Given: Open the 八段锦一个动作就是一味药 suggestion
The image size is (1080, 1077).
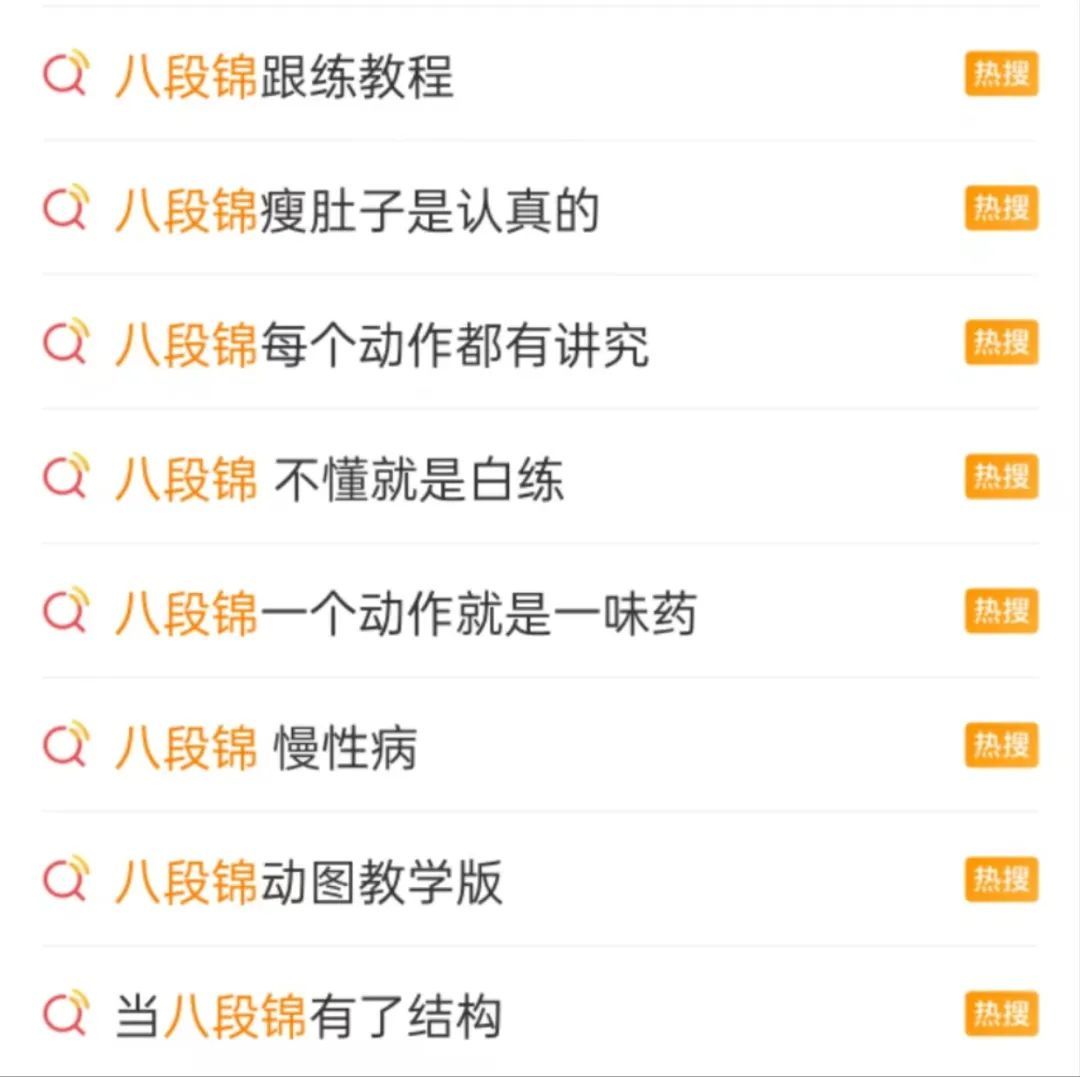Looking at the screenshot, I should [x=405, y=613].
